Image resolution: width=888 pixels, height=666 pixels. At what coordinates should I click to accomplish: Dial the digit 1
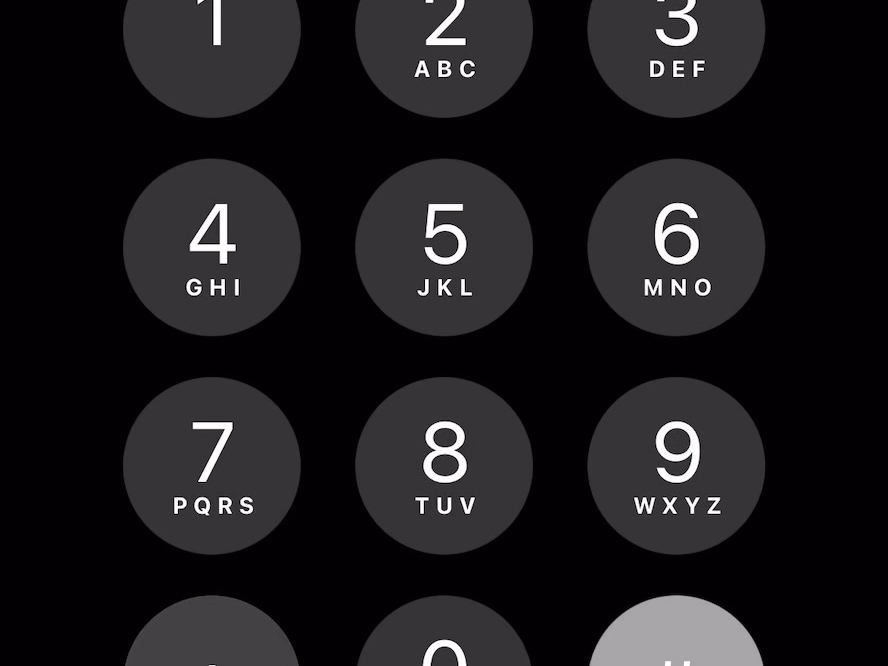click(212, 40)
